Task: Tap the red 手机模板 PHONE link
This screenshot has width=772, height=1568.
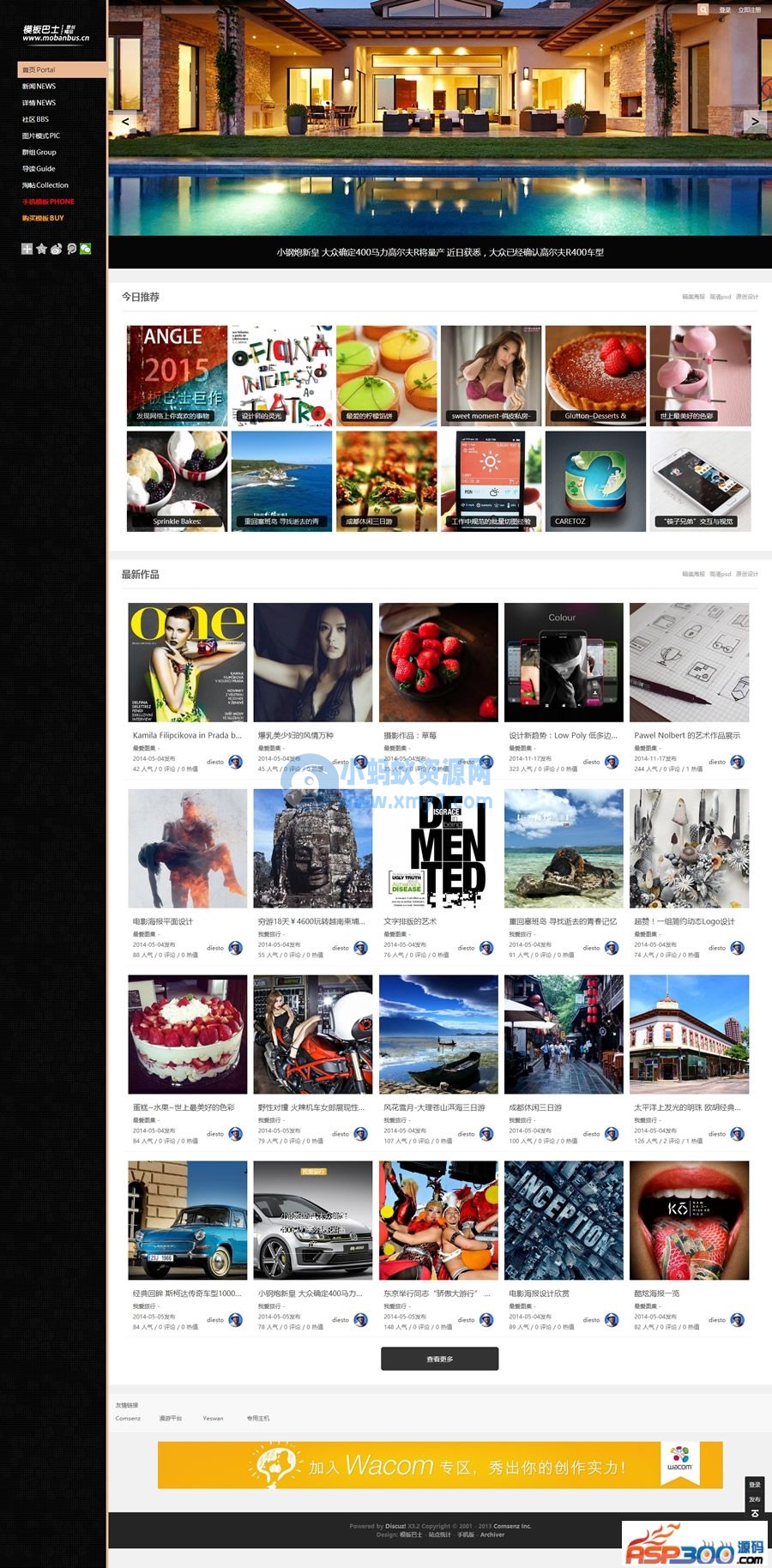Action: [x=48, y=202]
